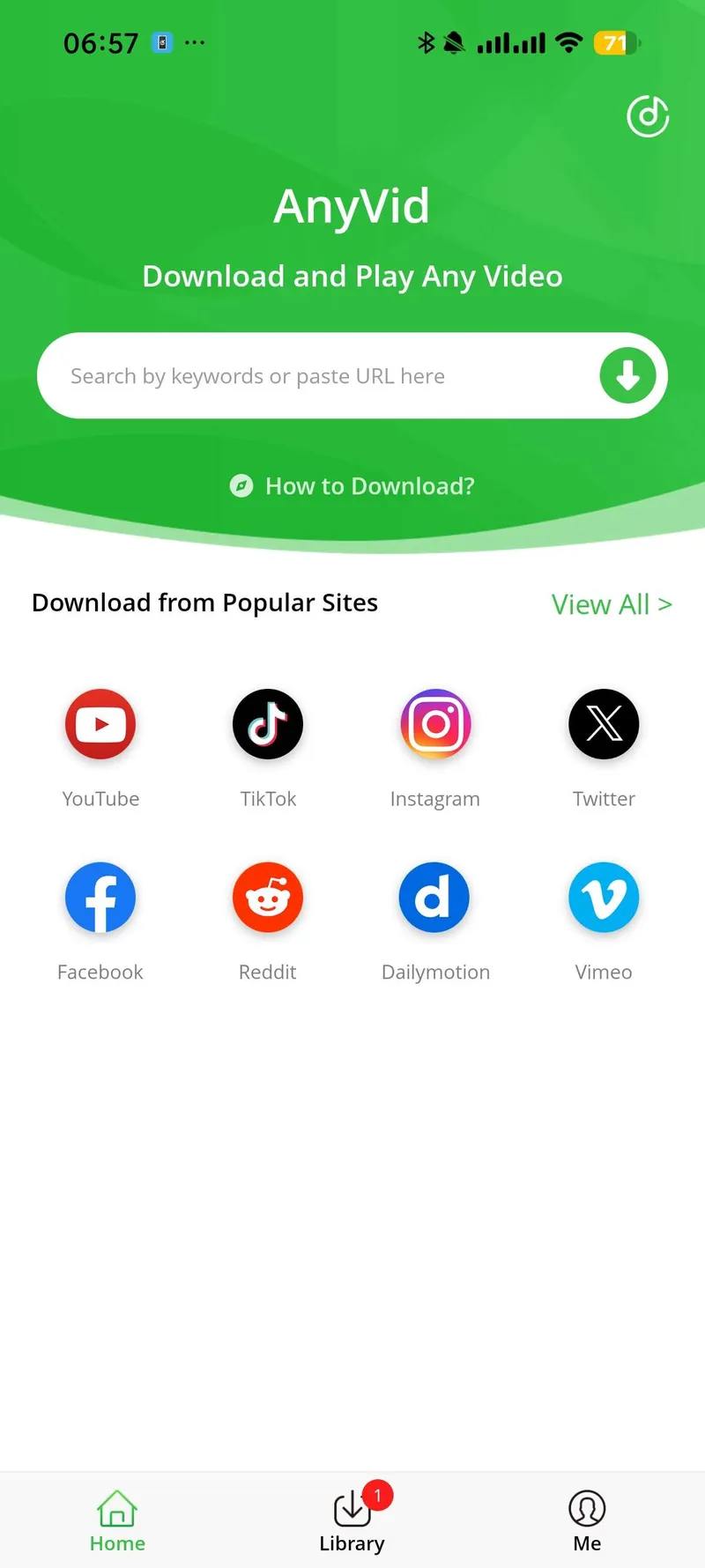Tap the green download arrow button
The width and height of the screenshot is (705, 1568).
pyautogui.click(x=627, y=376)
